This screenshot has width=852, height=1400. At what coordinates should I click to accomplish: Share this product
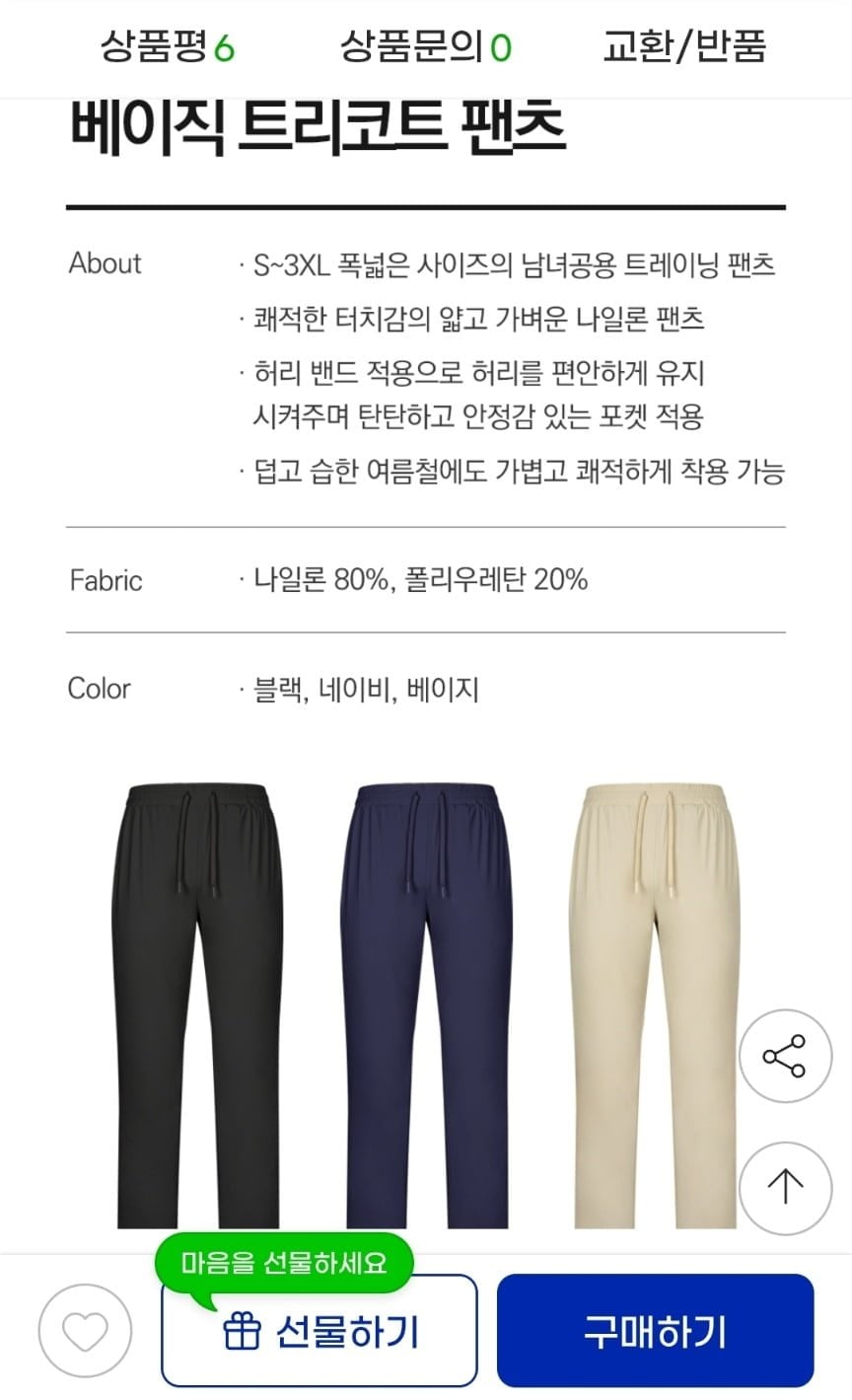point(785,1056)
